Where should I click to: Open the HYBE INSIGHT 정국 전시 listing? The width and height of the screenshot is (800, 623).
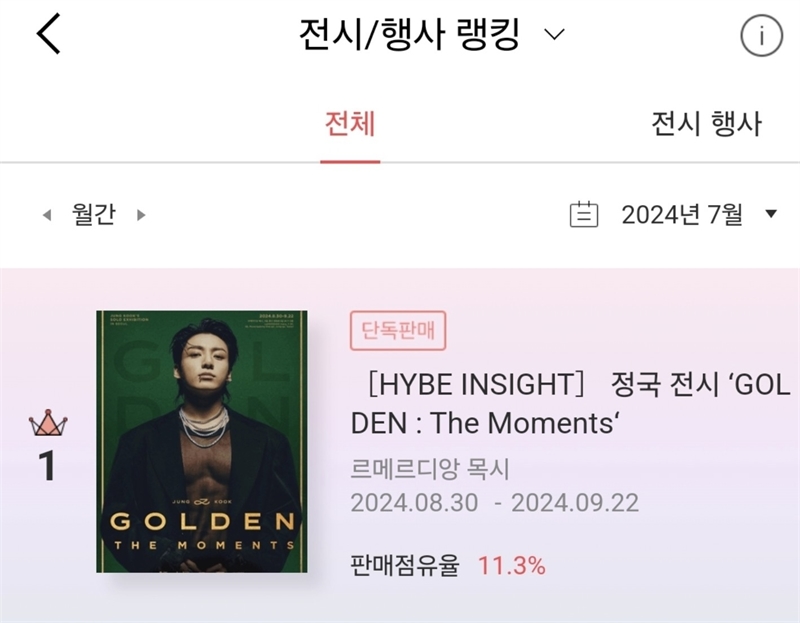pos(569,403)
